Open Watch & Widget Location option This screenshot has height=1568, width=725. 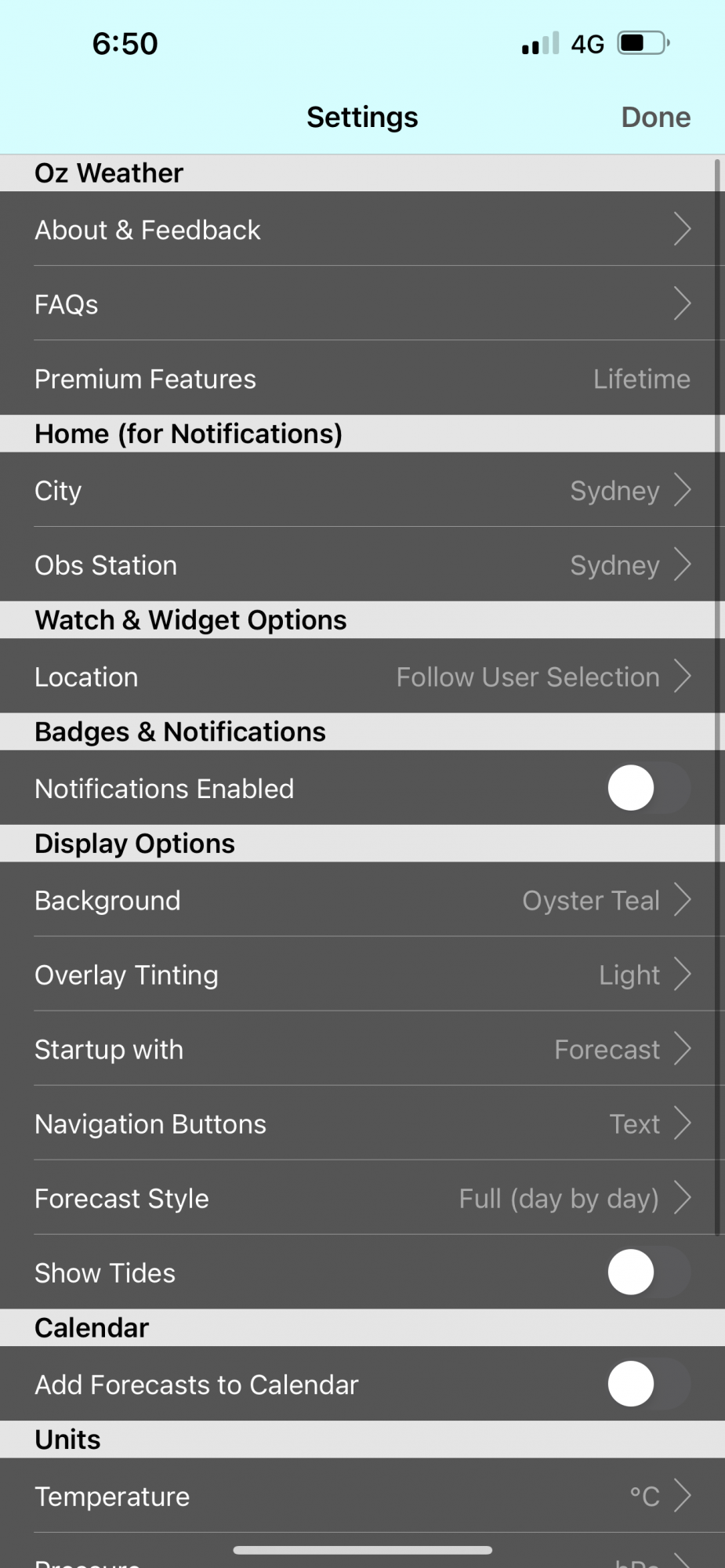(362, 677)
